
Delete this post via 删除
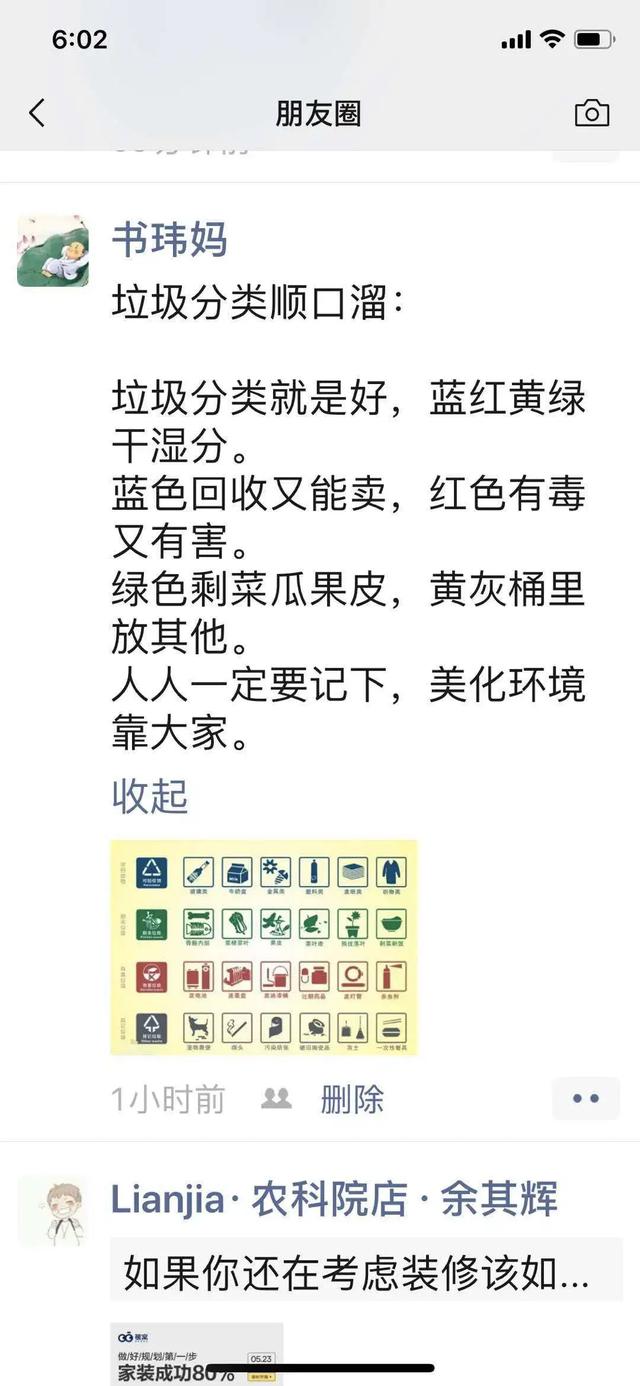pos(352,1099)
